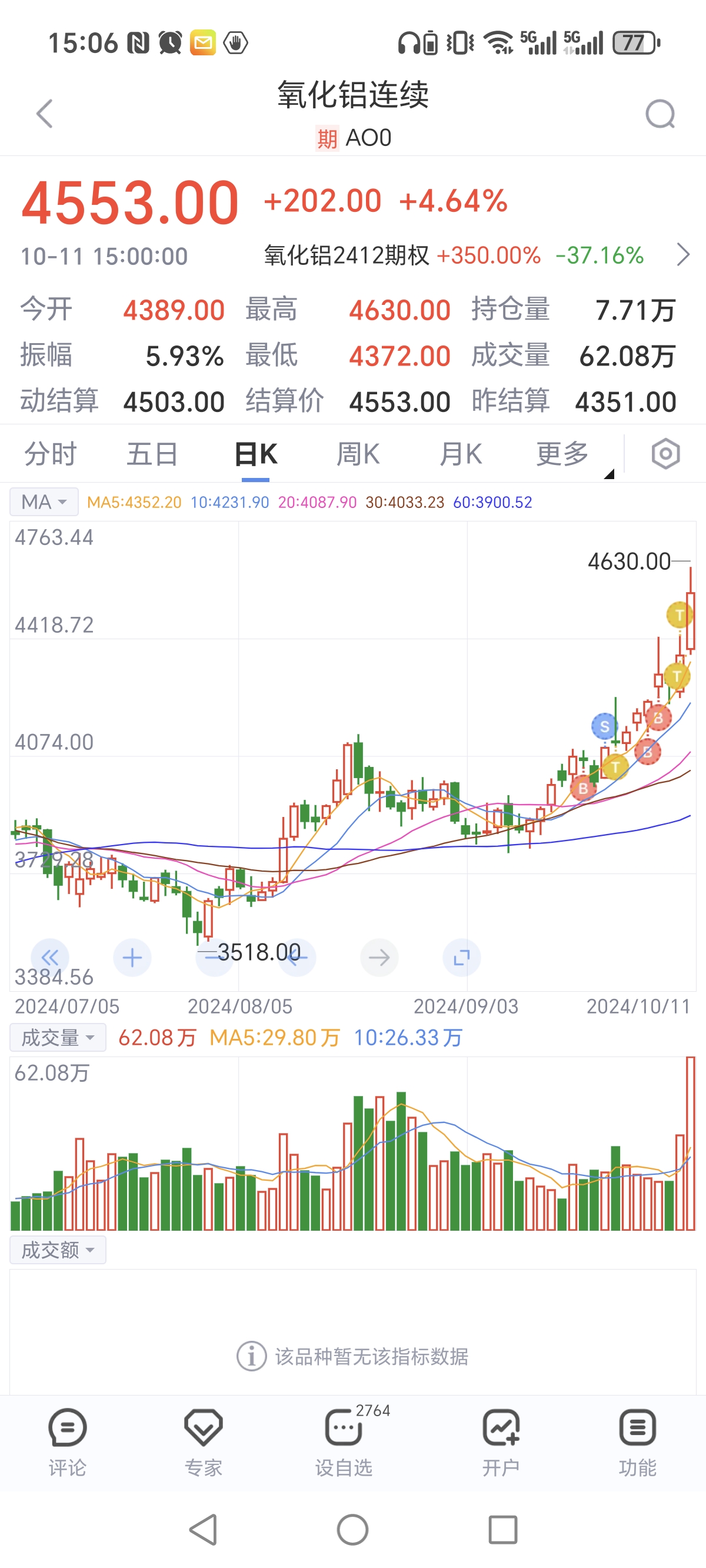Image resolution: width=706 pixels, height=1568 pixels.
Task: Change the 成交量 indicator dropdown
Action: pos(58,1037)
